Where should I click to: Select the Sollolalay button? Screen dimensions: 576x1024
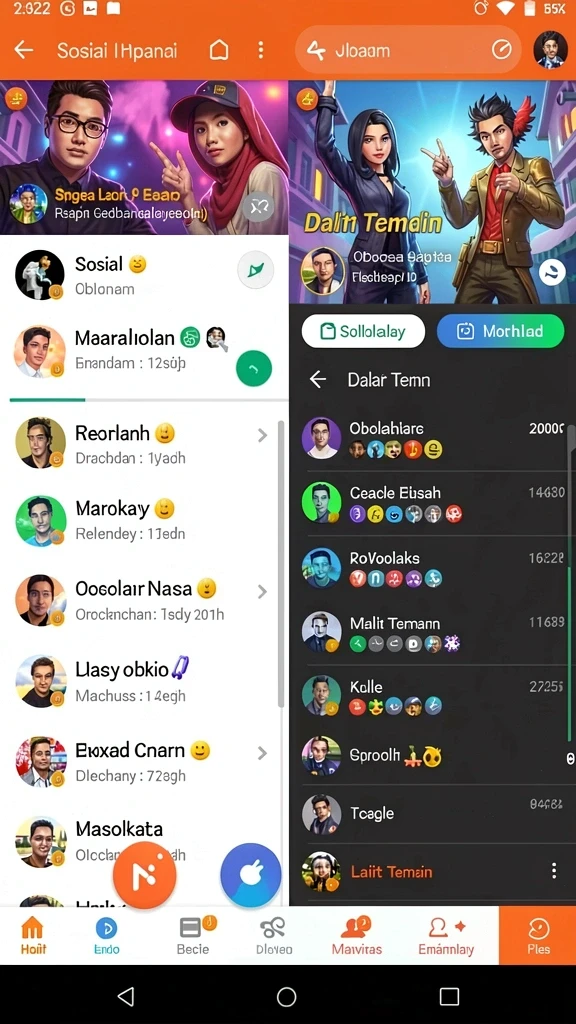click(363, 331)
